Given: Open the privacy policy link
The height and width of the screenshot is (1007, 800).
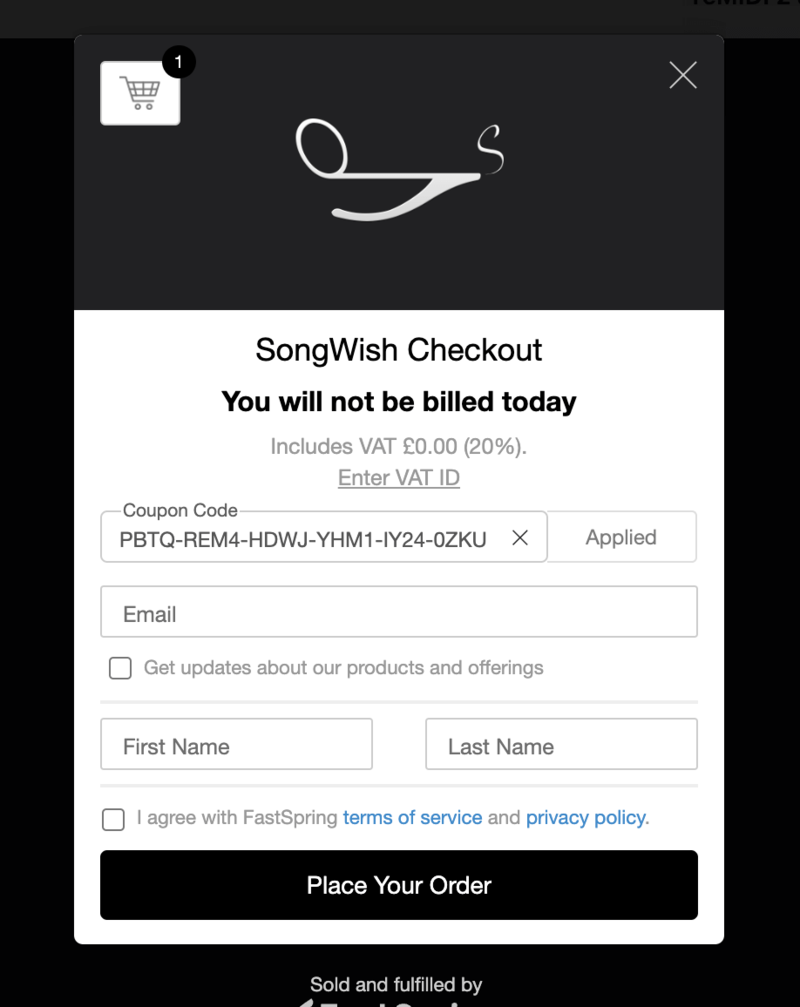Looking at the screenshot, I should [585, 818].
